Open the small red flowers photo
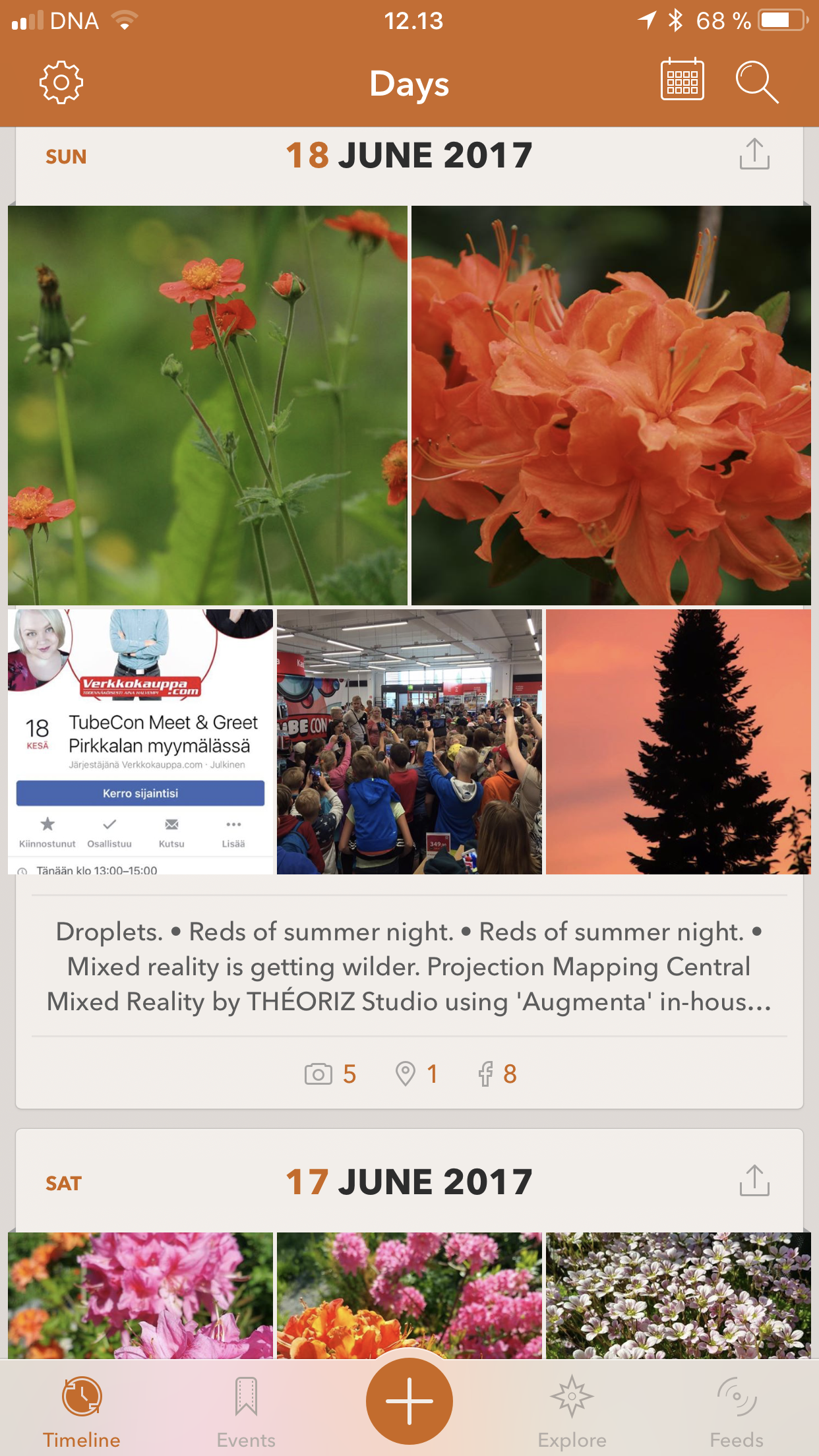The image size is (819, 1456). pyautogui.click(x=208, y=405)
